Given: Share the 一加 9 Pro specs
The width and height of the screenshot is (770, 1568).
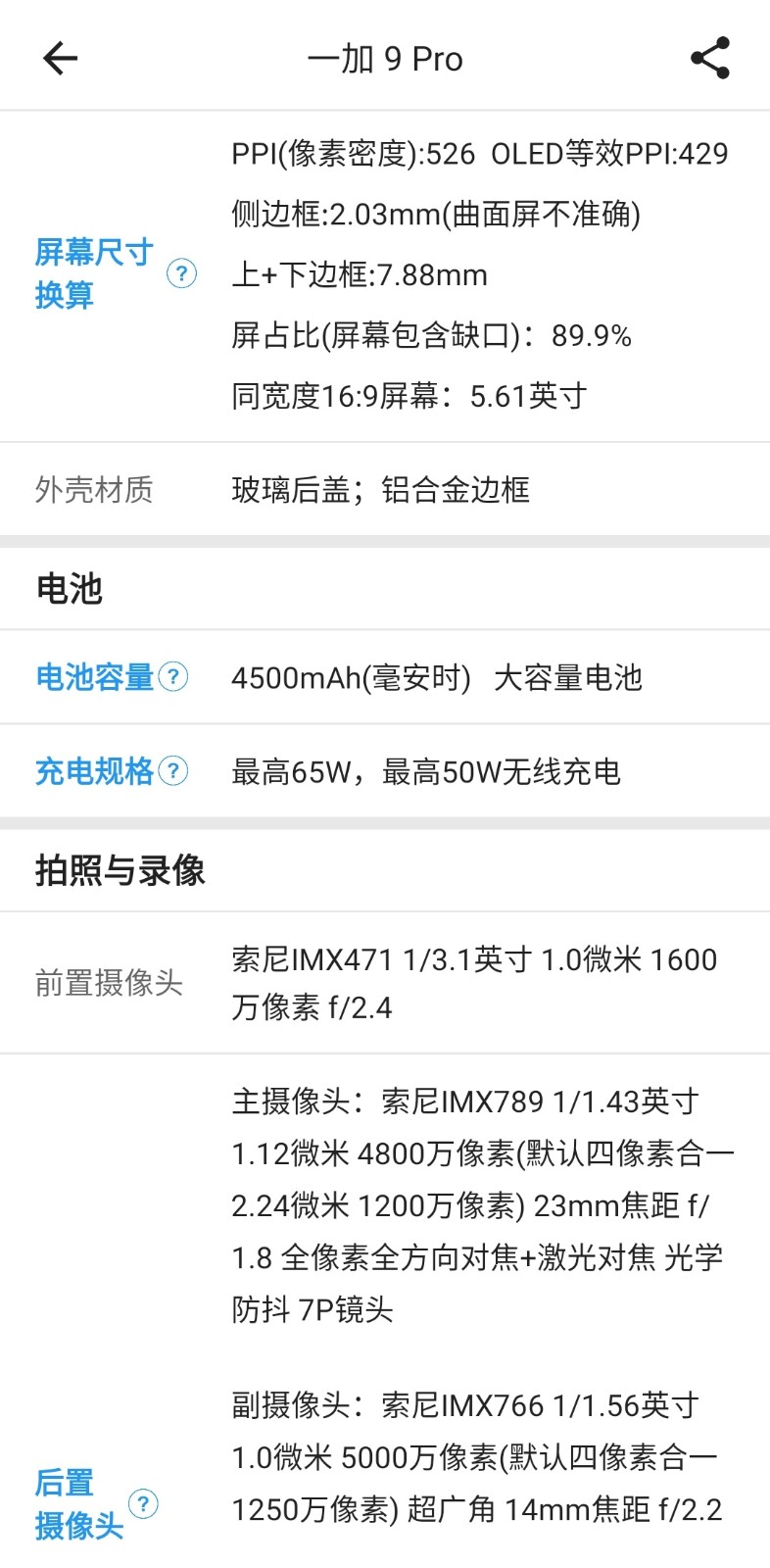Looking at the screenshot, I should (710, 59).
